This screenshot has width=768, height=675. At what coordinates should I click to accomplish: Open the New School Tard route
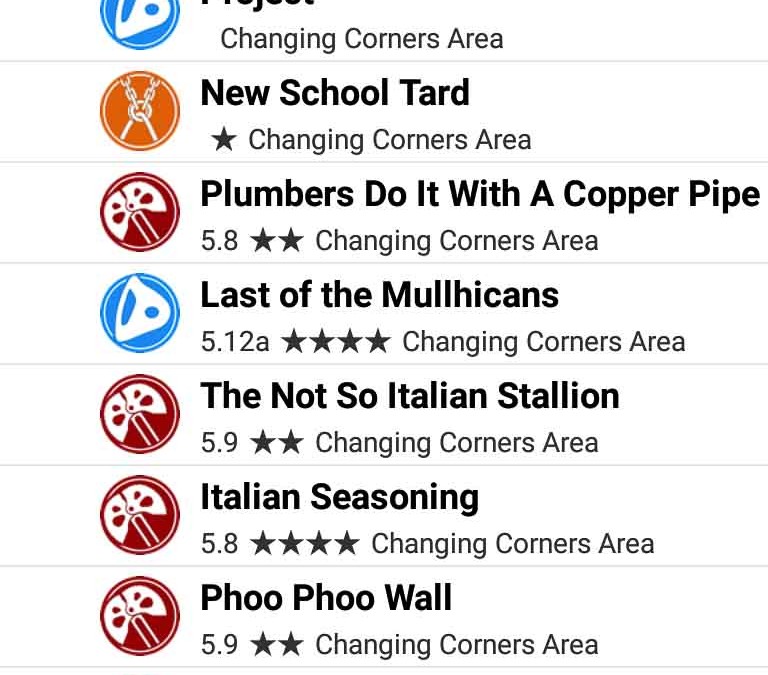[x=335, y=94]
